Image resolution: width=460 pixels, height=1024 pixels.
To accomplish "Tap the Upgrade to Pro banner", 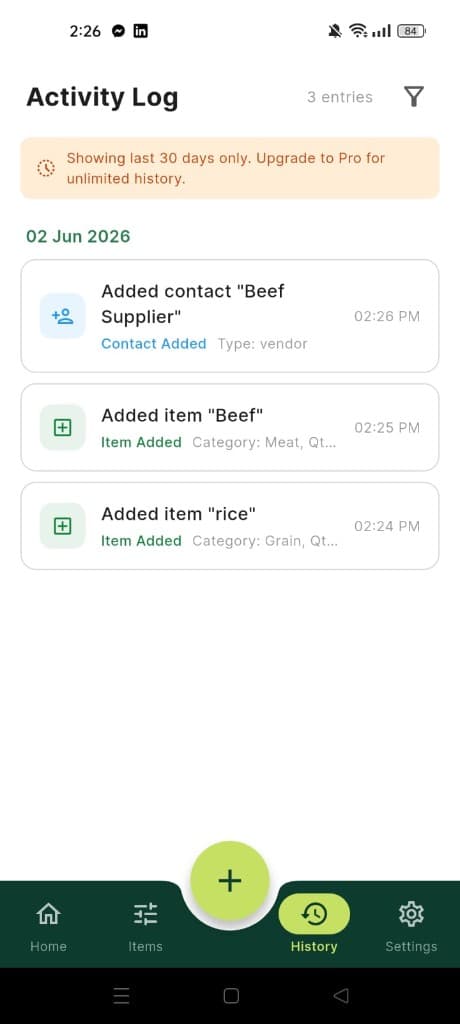I will [230, 168].
